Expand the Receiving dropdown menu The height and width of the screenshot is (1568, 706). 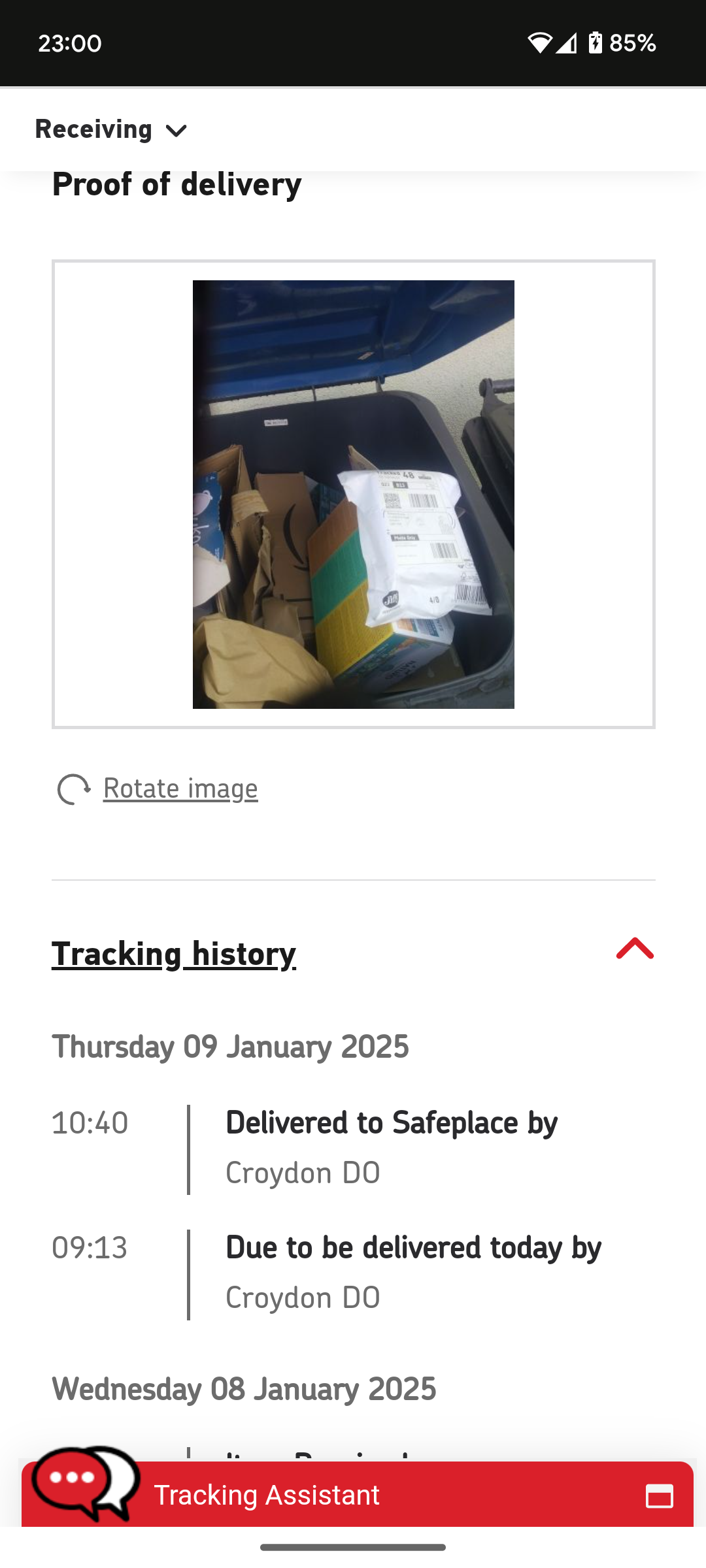(111, 129)
